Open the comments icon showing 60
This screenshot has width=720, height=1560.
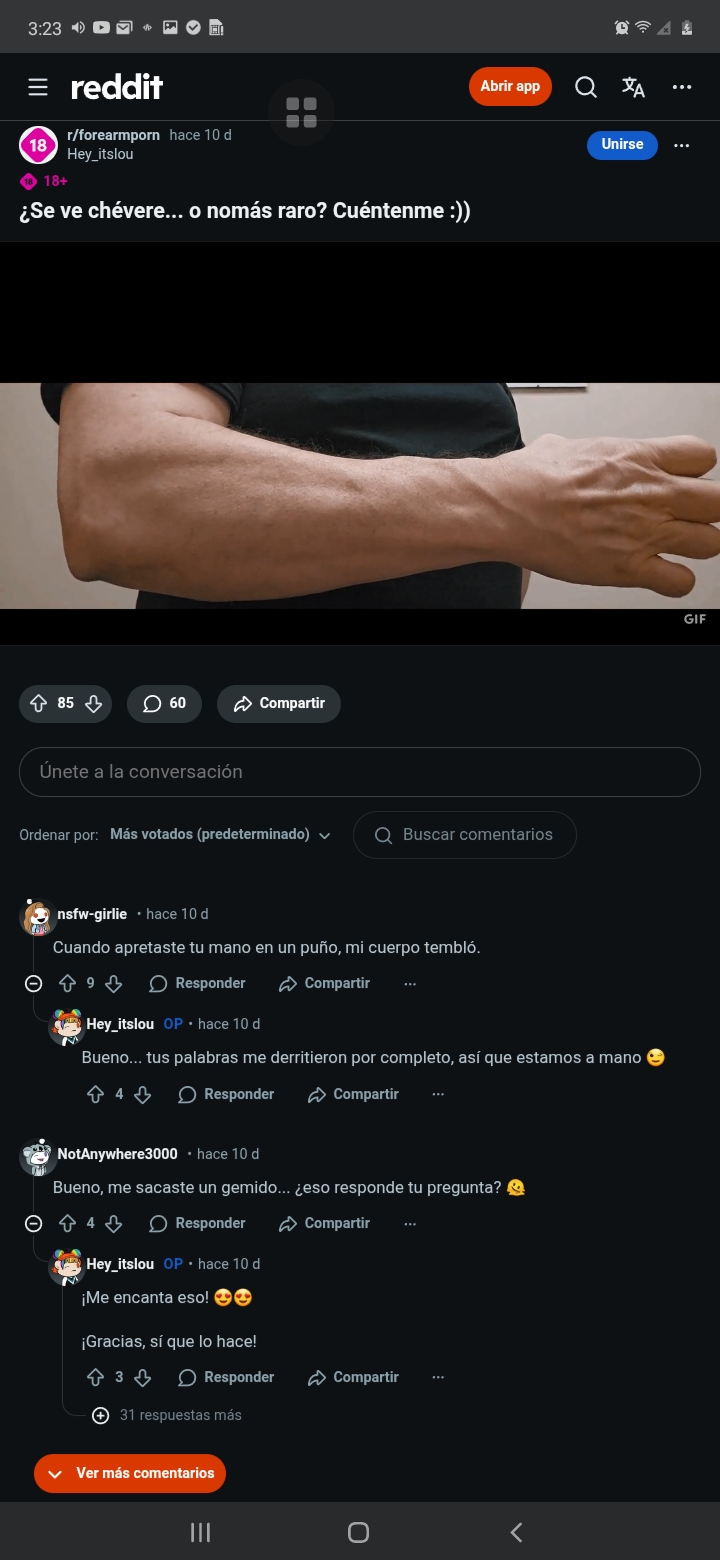pos(164,703)
